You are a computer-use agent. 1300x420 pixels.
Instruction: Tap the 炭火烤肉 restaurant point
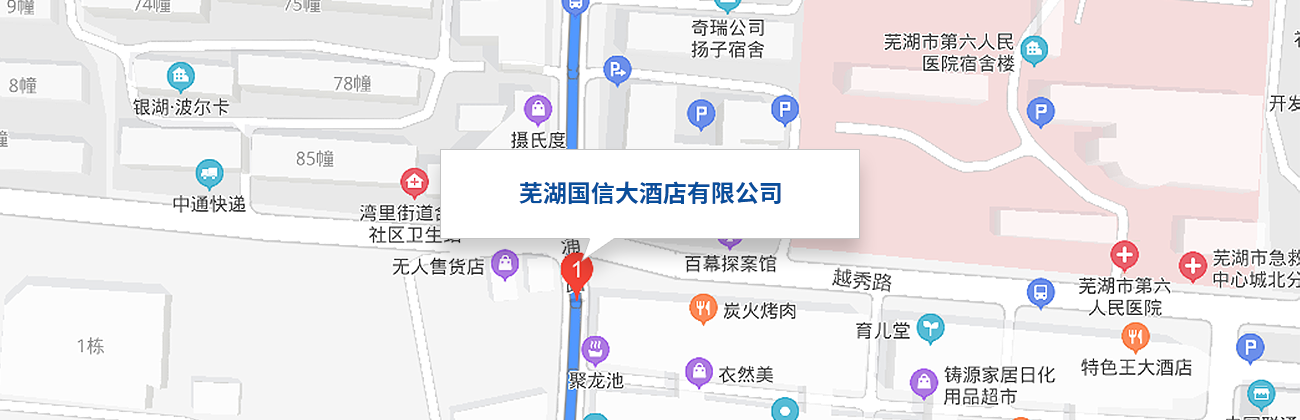tap(704, 309)
